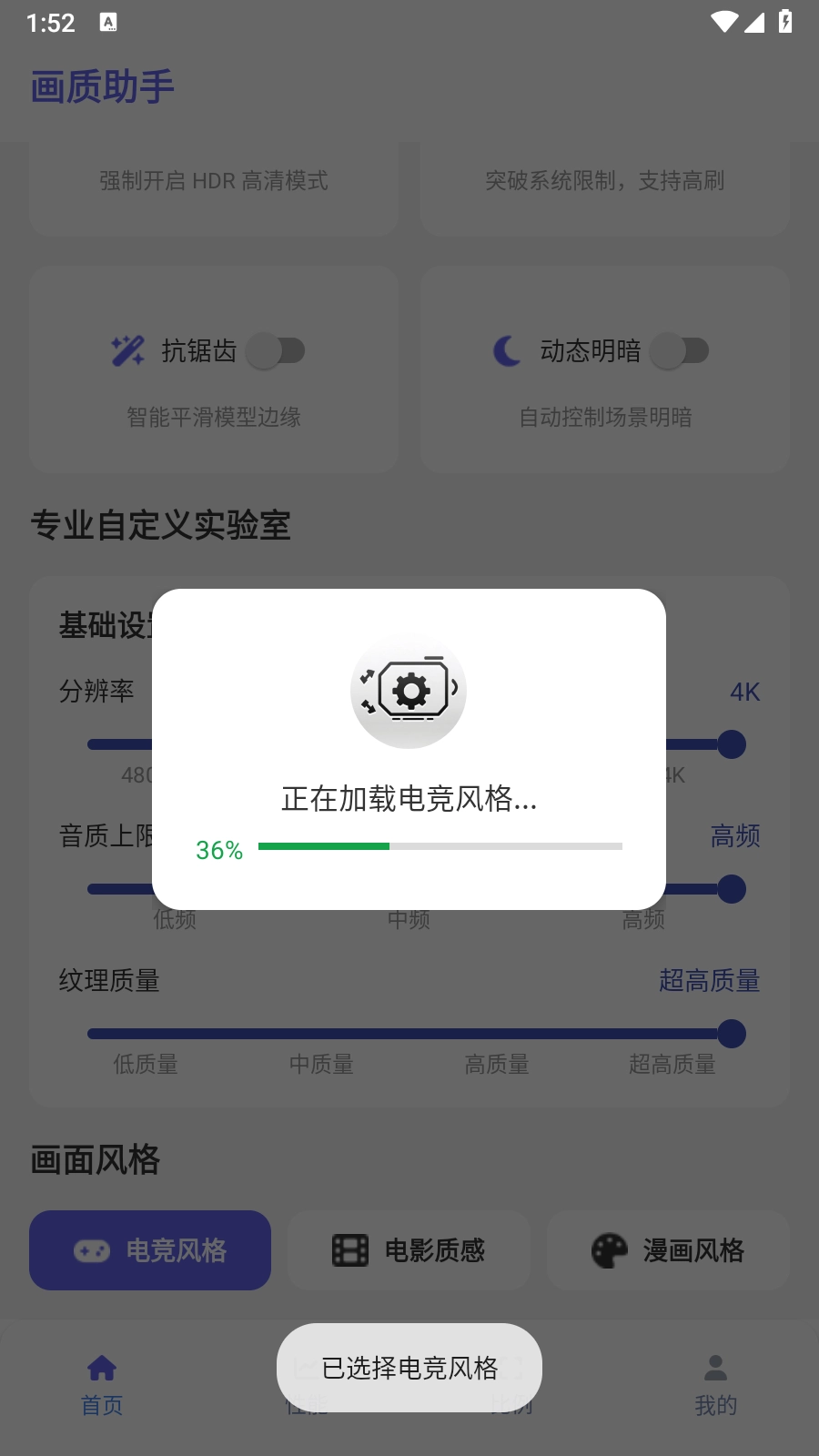
Task: Click the 电影质感 film reel icon
Action: (x=349, y=1250)
